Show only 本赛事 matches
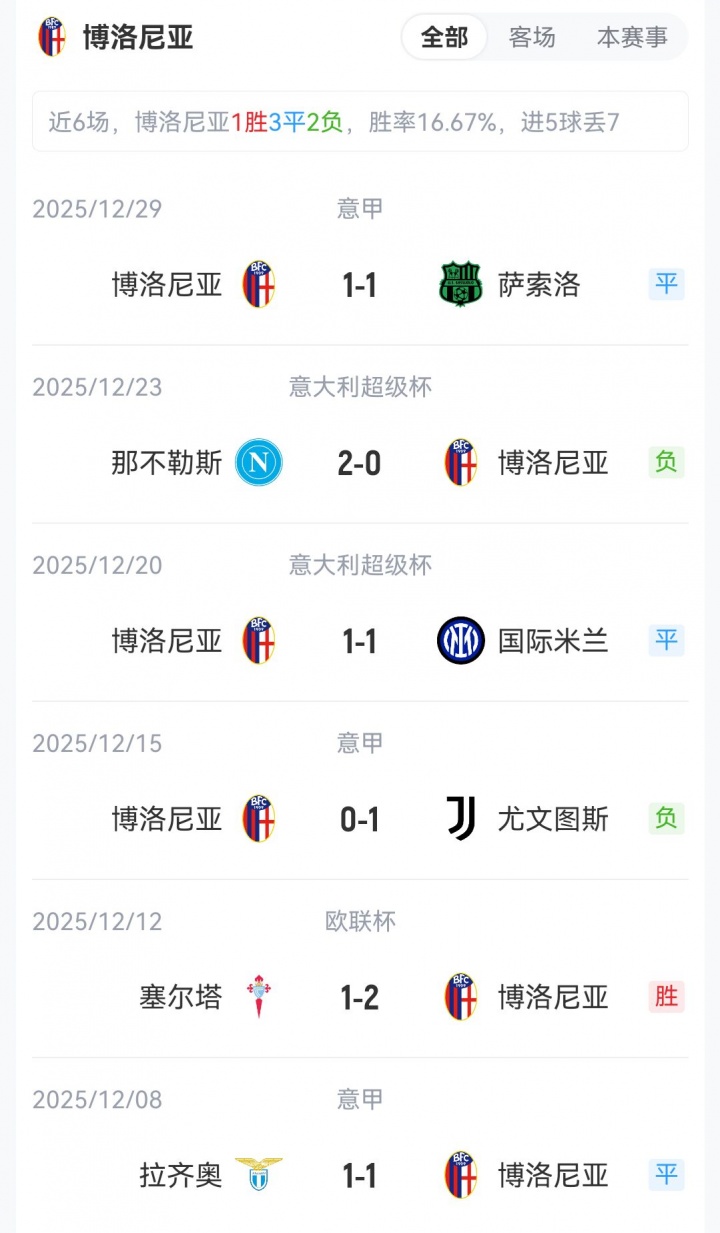The width and height of the screenshot is (720, 1233). point(632,38)
